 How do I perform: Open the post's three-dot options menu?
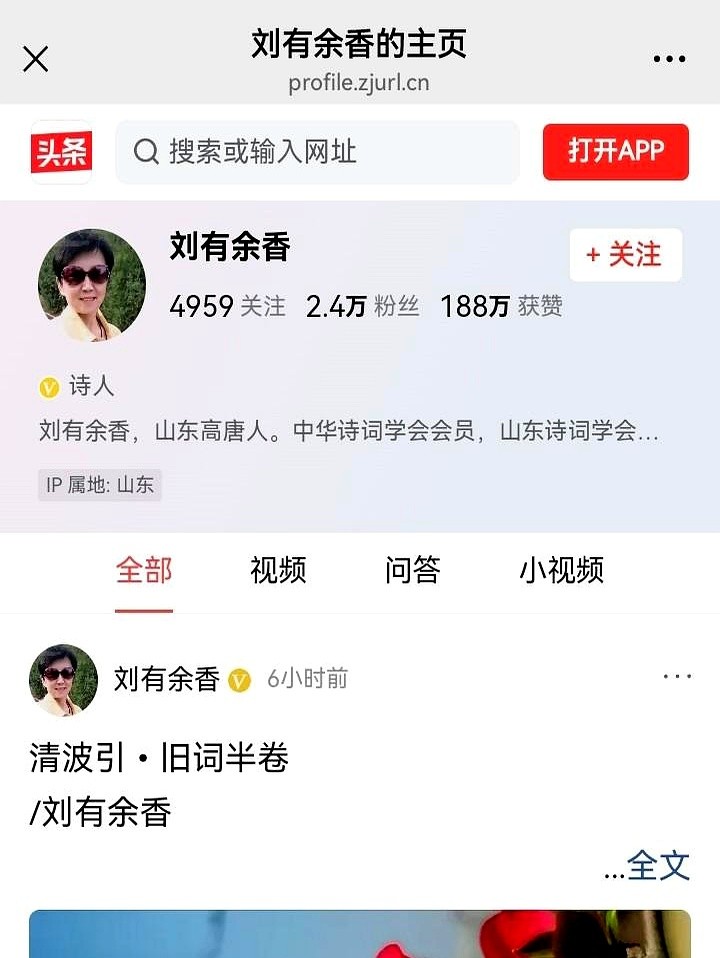(x=677, y=678)
